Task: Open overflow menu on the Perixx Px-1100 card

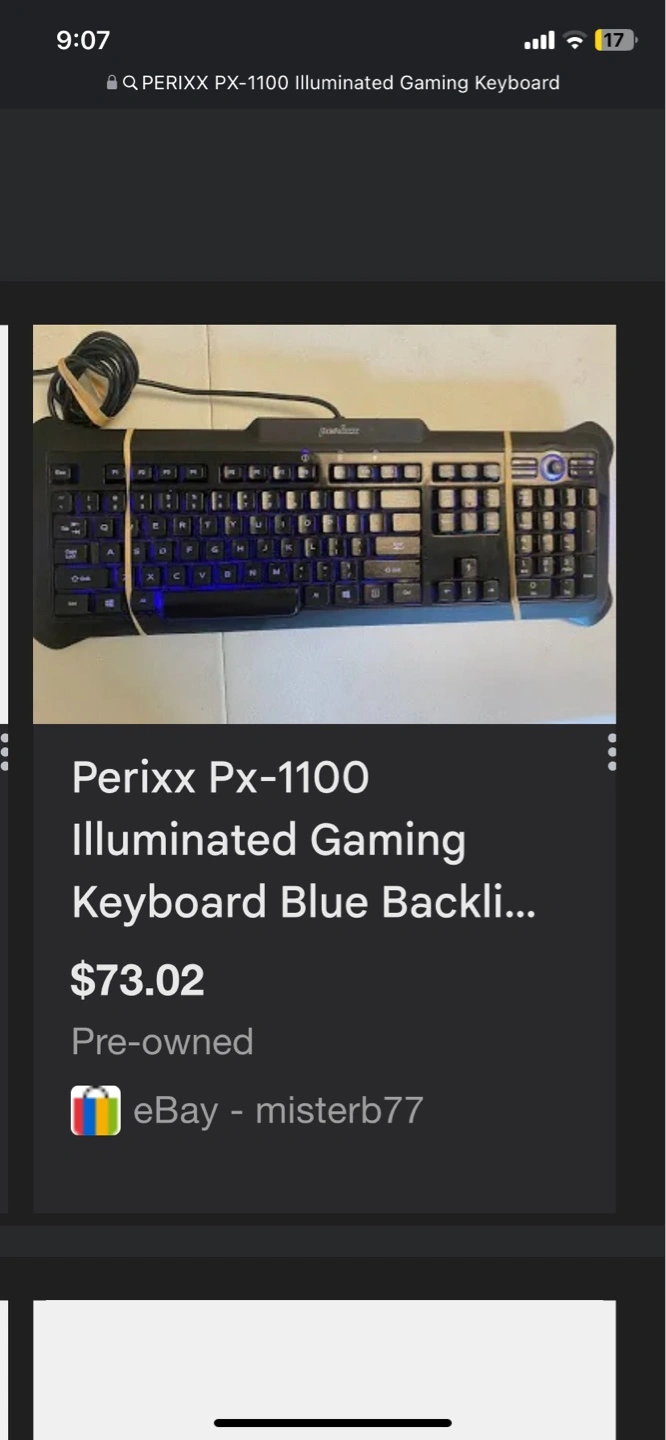Action: pos(611,752)
